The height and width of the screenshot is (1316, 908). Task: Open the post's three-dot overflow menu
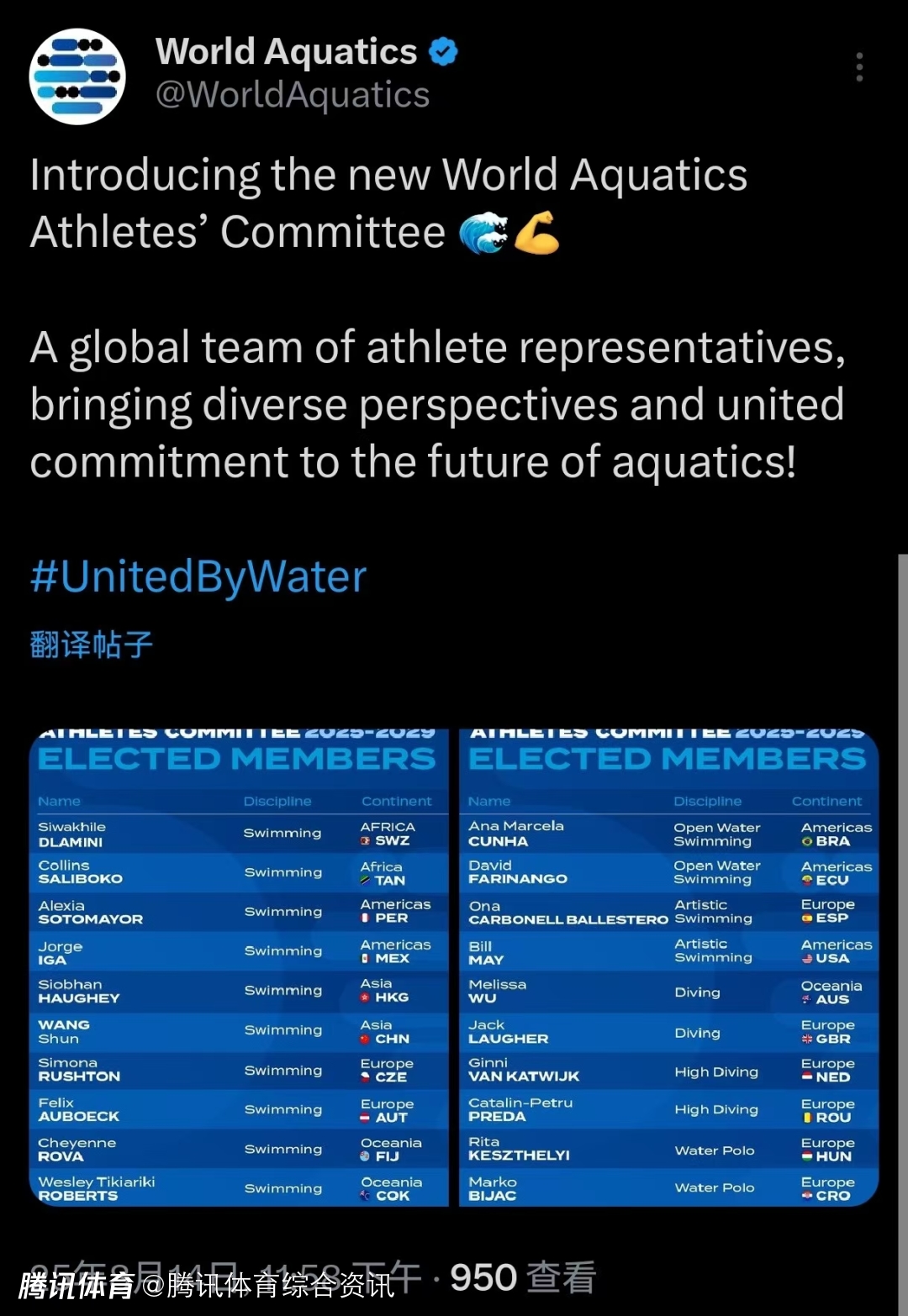pos(858,67)
